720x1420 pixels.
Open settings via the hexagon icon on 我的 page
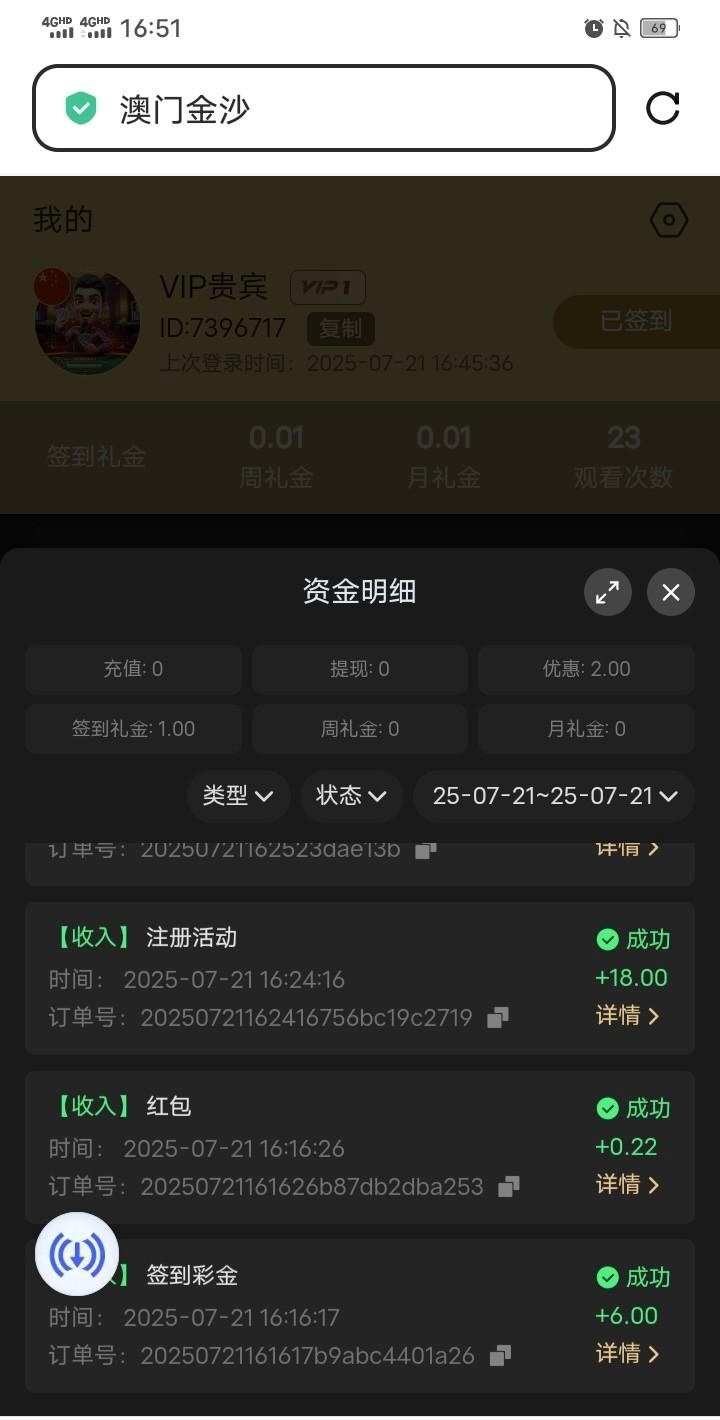(x=668, y=220)
